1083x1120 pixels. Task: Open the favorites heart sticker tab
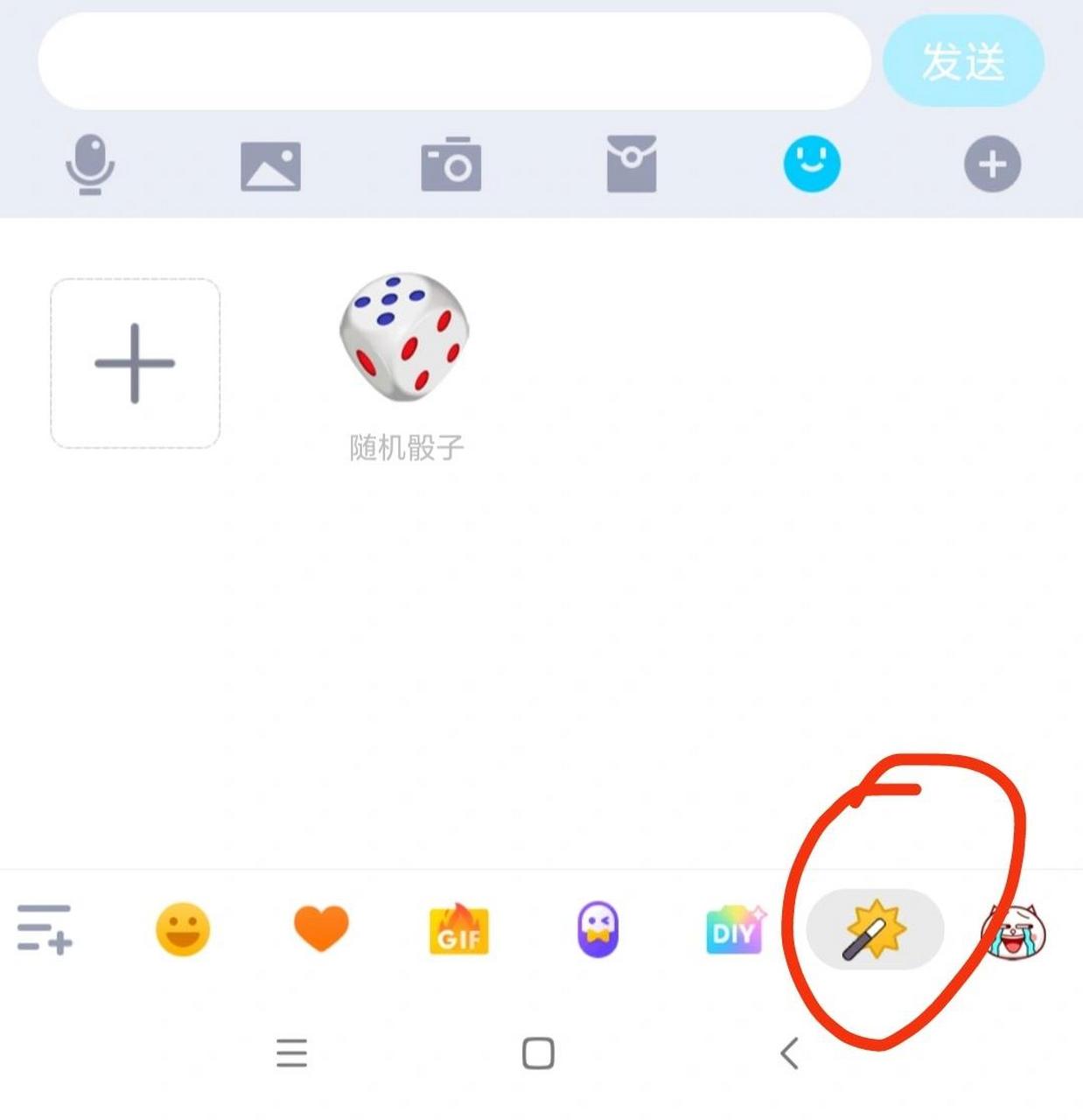(x=319, y=932)
